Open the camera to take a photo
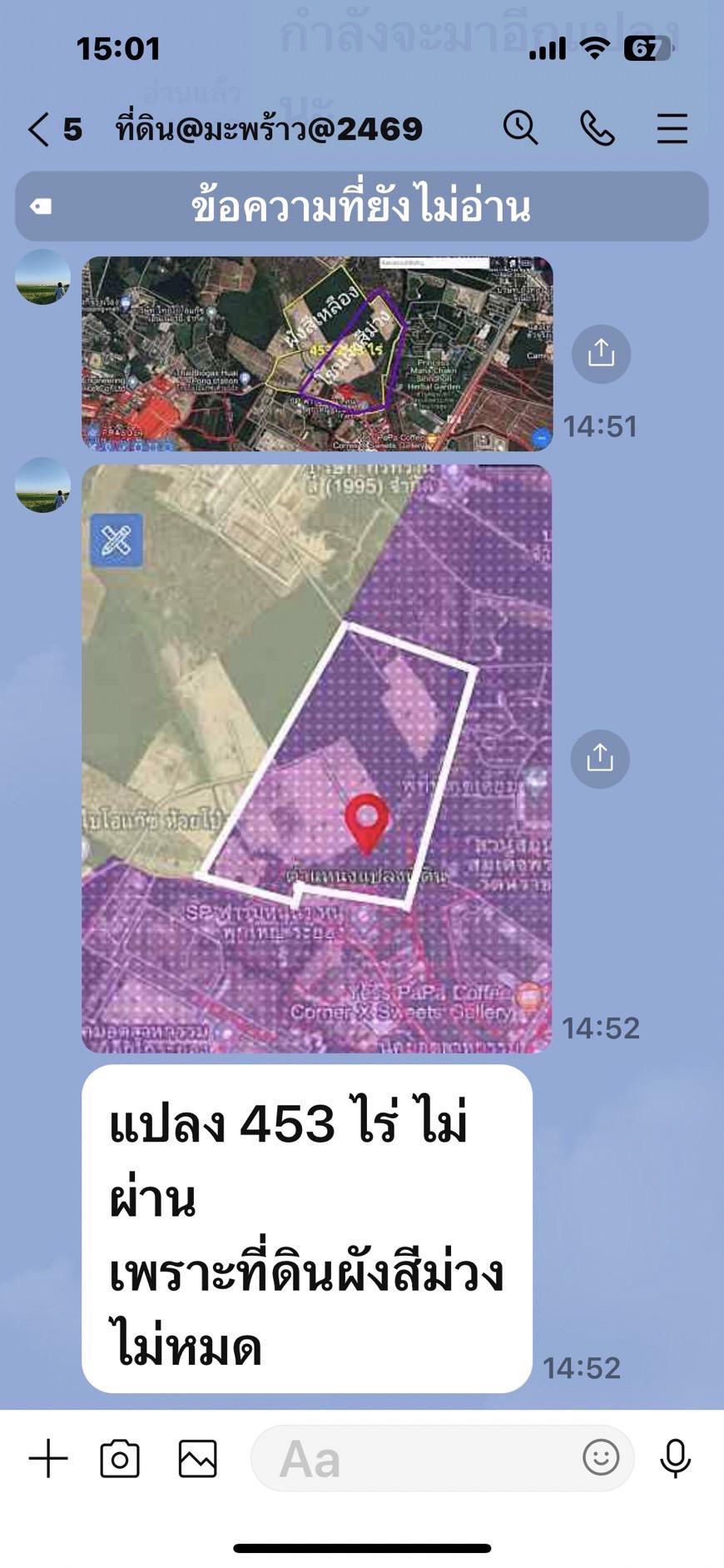Image resolution: width=724 pixels, height=1568 pixels. pyautogui.click(x=120, y=1458)
